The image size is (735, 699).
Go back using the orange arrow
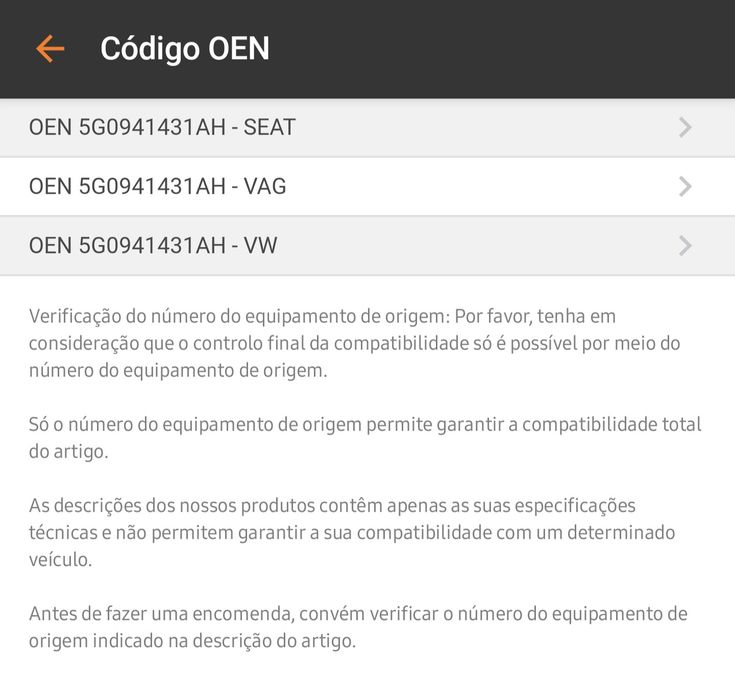coord(49,49)
